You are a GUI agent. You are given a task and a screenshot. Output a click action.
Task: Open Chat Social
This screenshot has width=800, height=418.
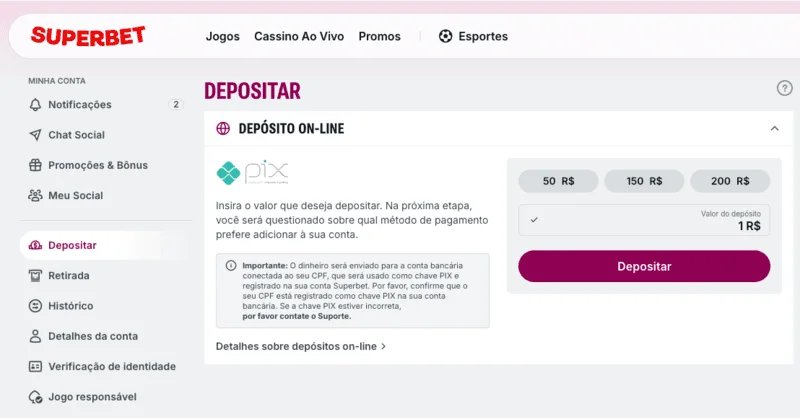(76, 135)
